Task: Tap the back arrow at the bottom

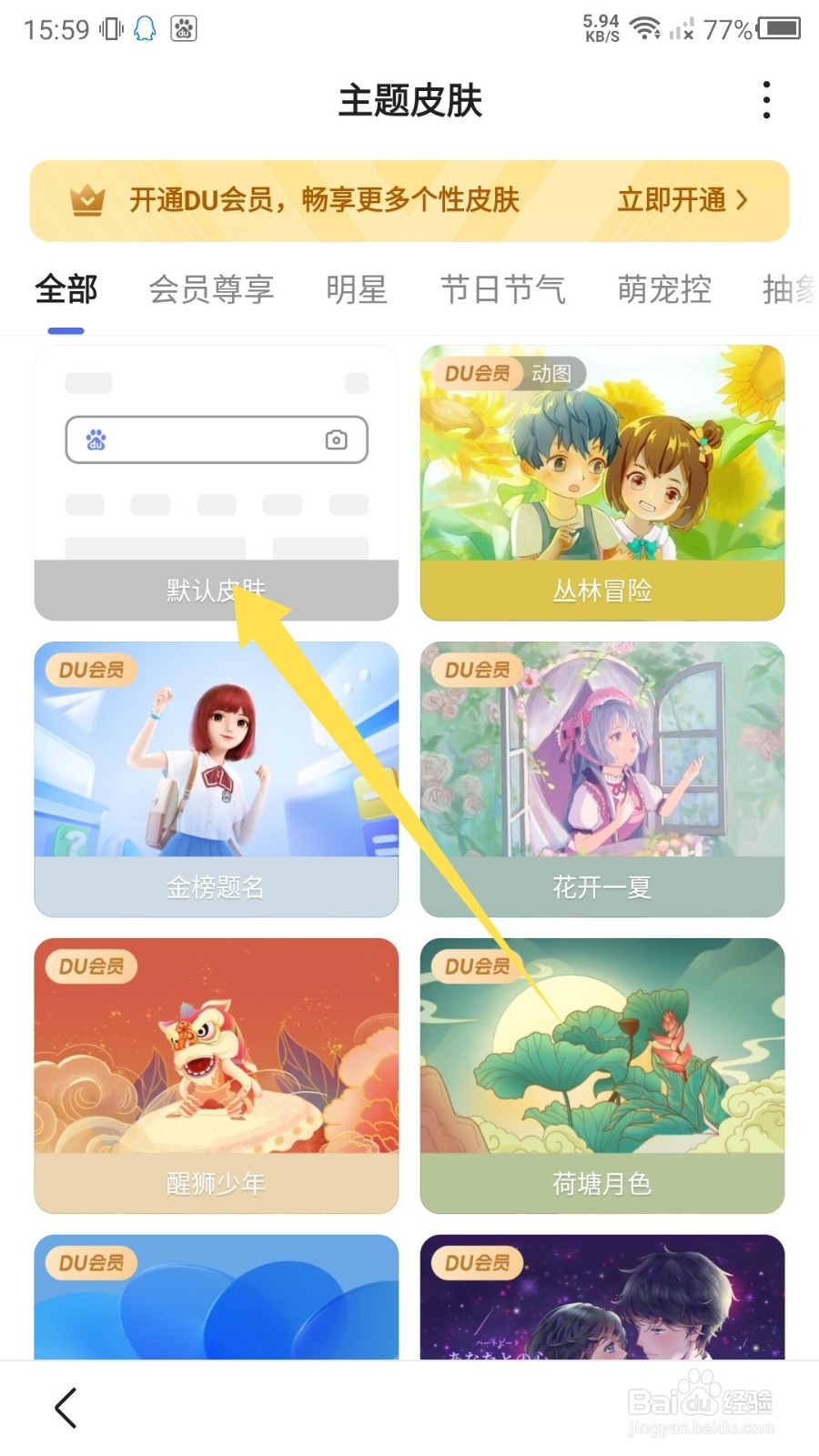Action: (64, 1406)
